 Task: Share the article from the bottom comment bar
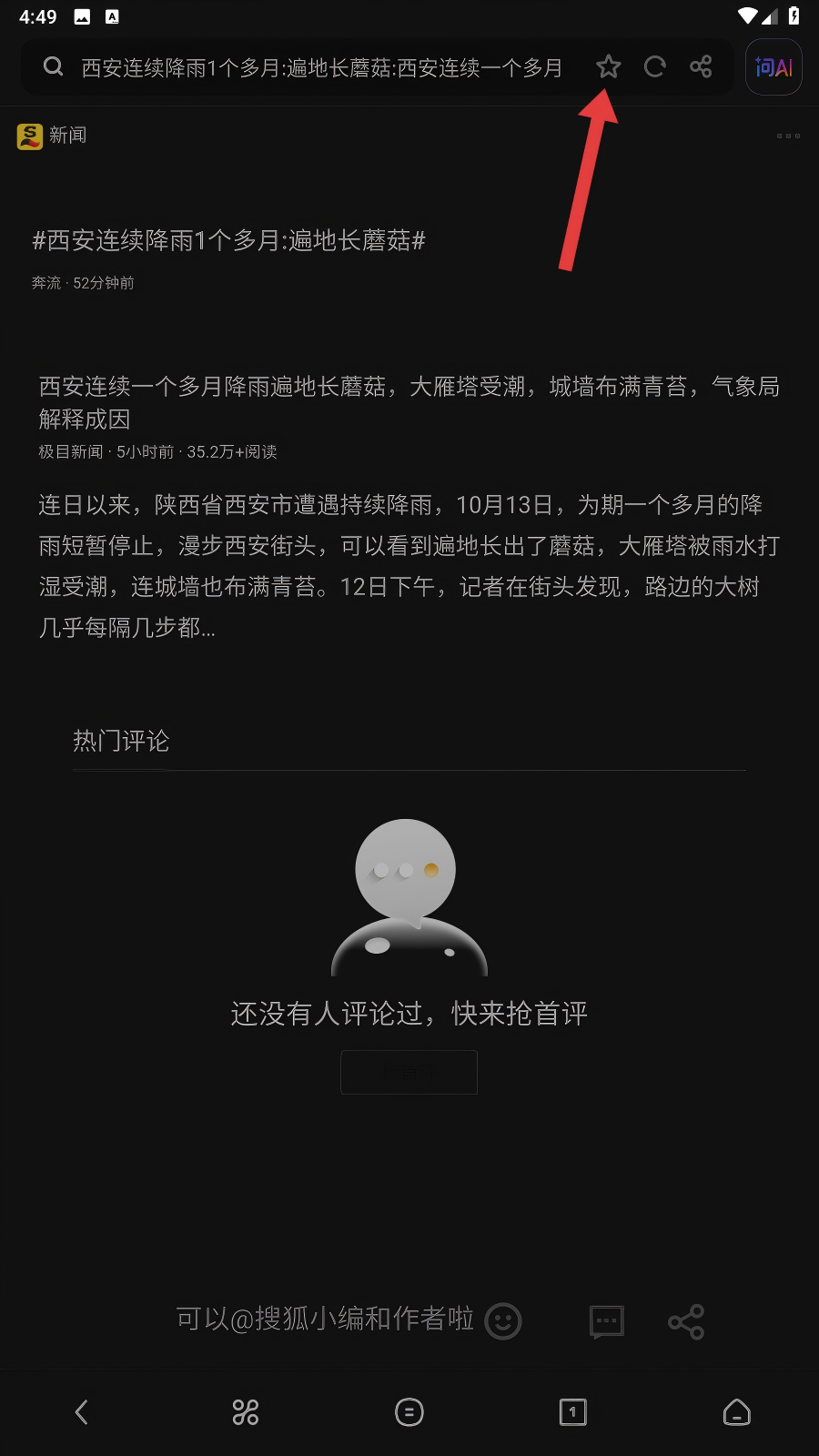click(686, 1321)
